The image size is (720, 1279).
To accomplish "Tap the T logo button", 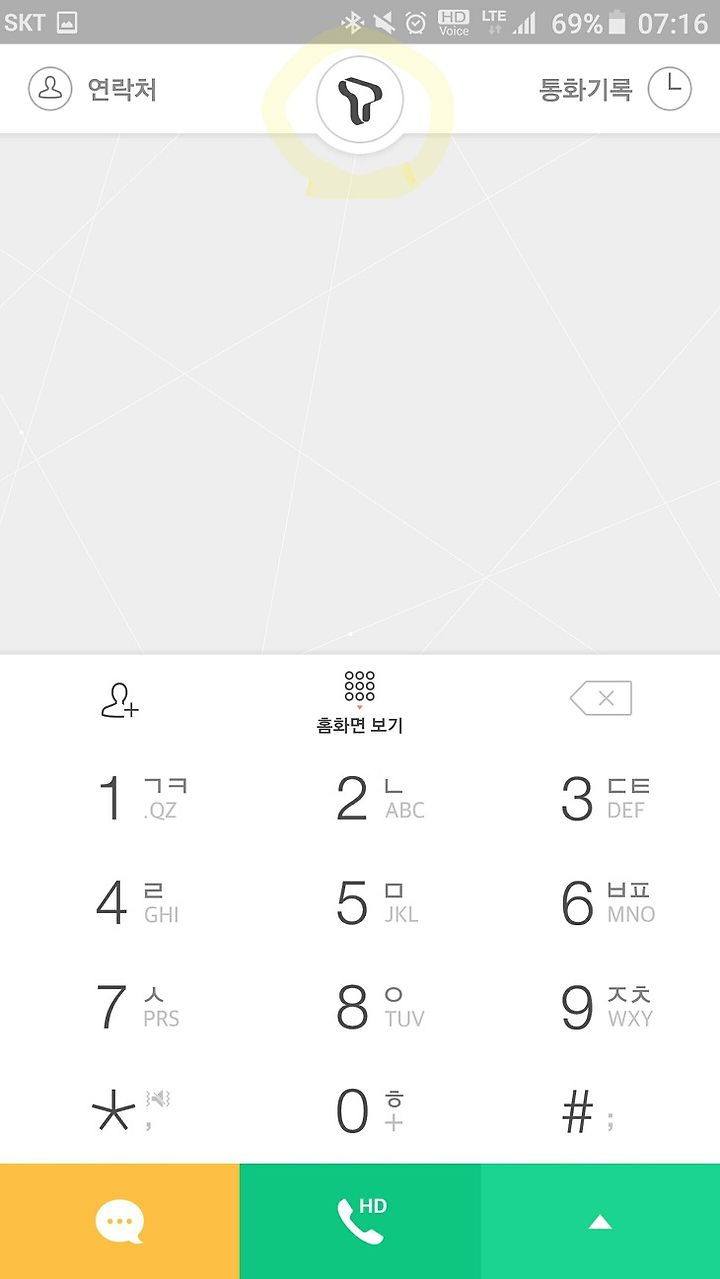I will coord(360,100).
